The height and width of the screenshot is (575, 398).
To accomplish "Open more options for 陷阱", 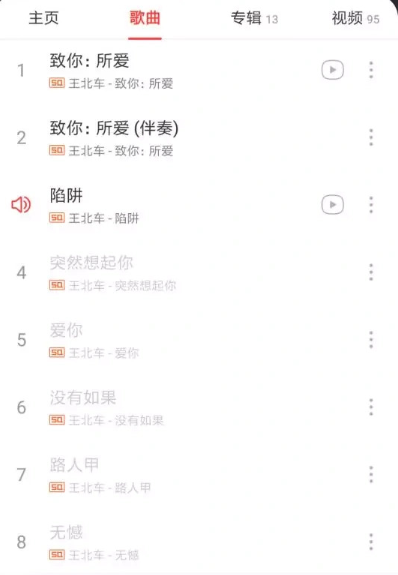I will [x=371, y=205].
